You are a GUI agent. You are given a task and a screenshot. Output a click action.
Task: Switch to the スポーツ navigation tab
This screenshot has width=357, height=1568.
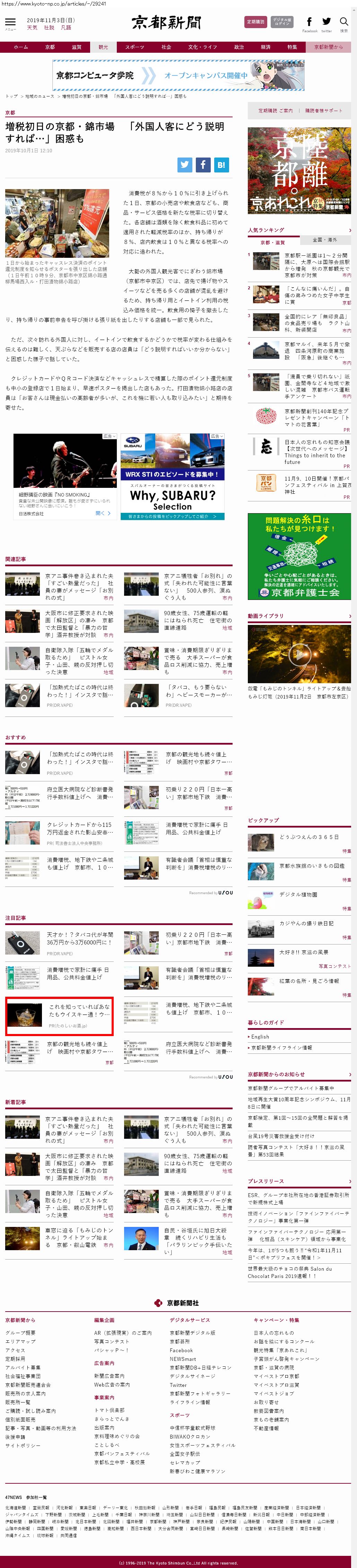tap(134, 47)
